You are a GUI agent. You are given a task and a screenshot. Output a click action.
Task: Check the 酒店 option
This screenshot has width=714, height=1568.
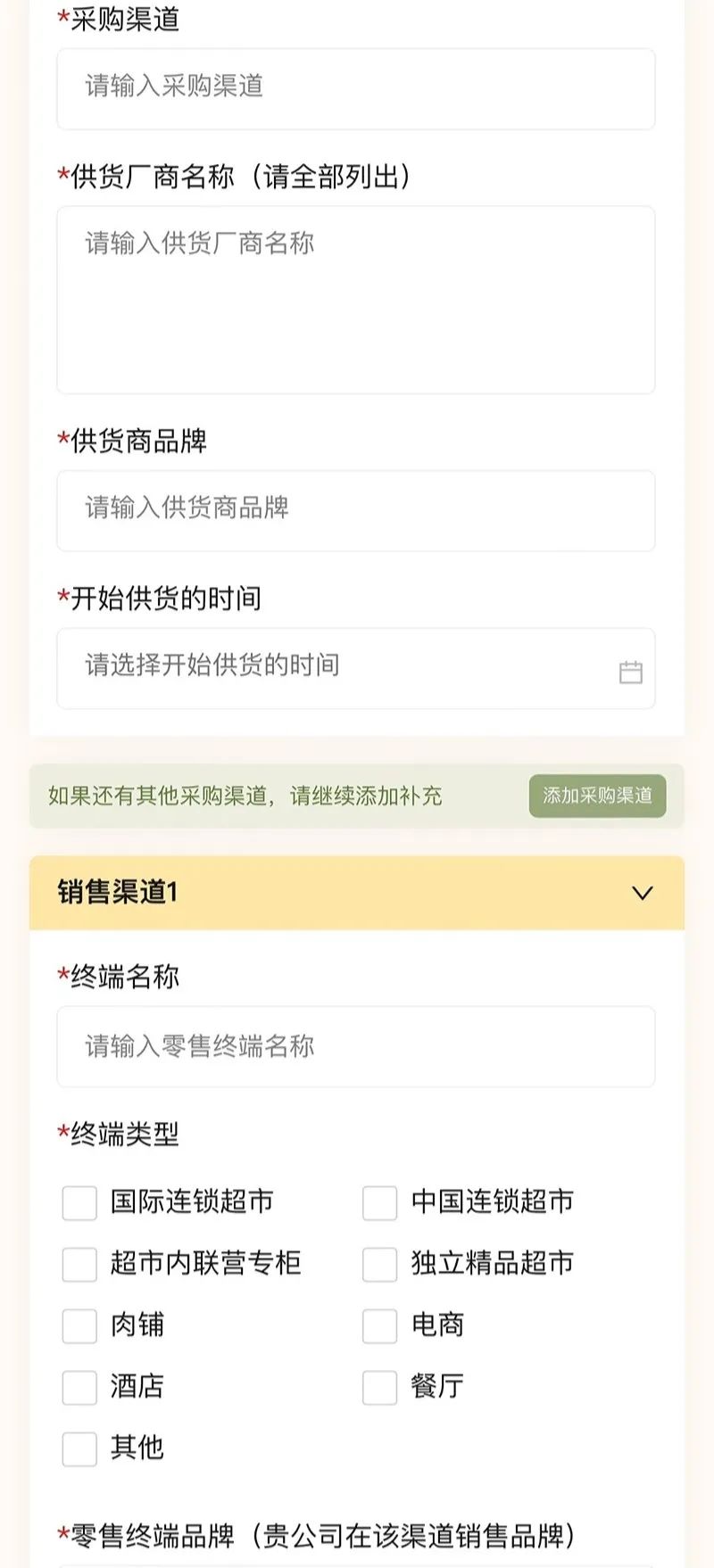tap(79, 1387)
